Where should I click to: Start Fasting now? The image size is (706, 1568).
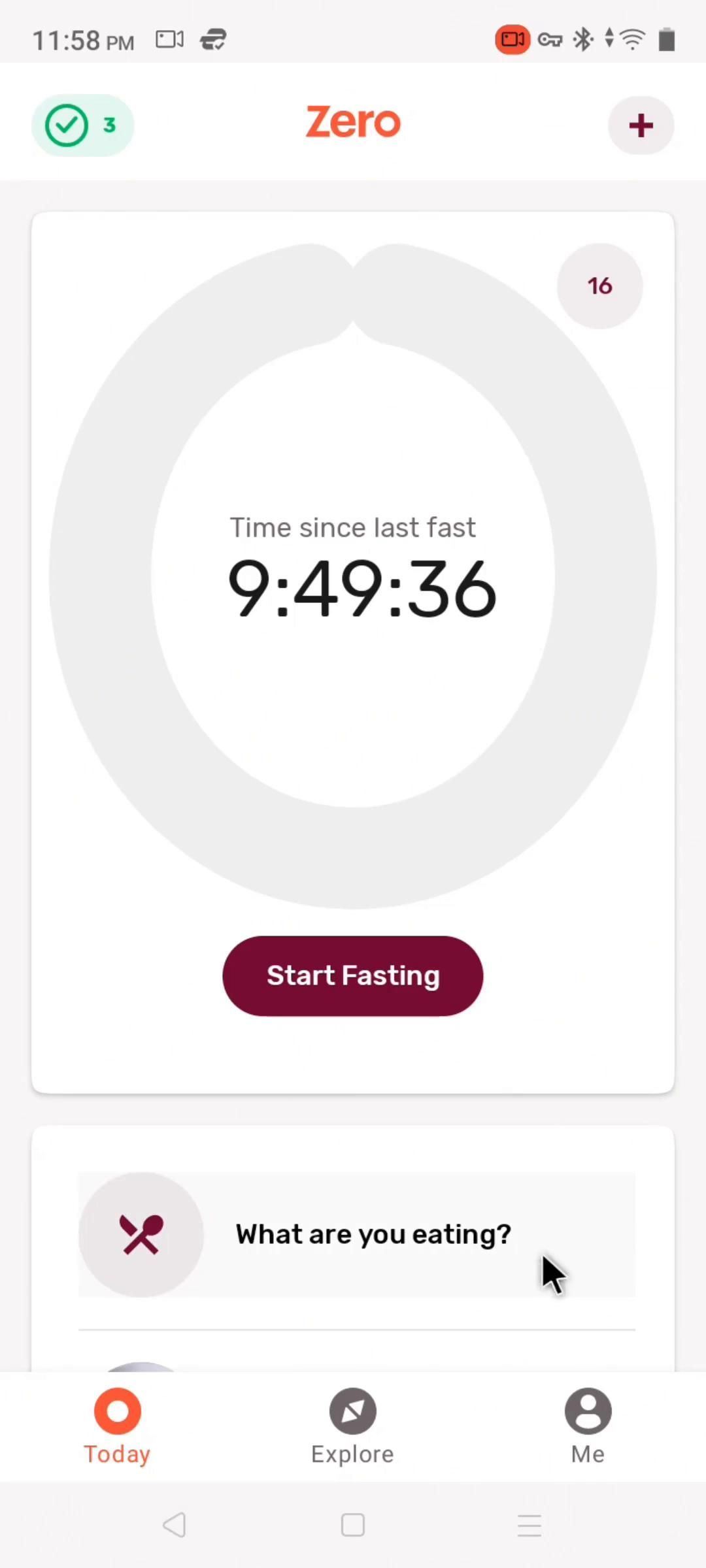coord(352,975)
